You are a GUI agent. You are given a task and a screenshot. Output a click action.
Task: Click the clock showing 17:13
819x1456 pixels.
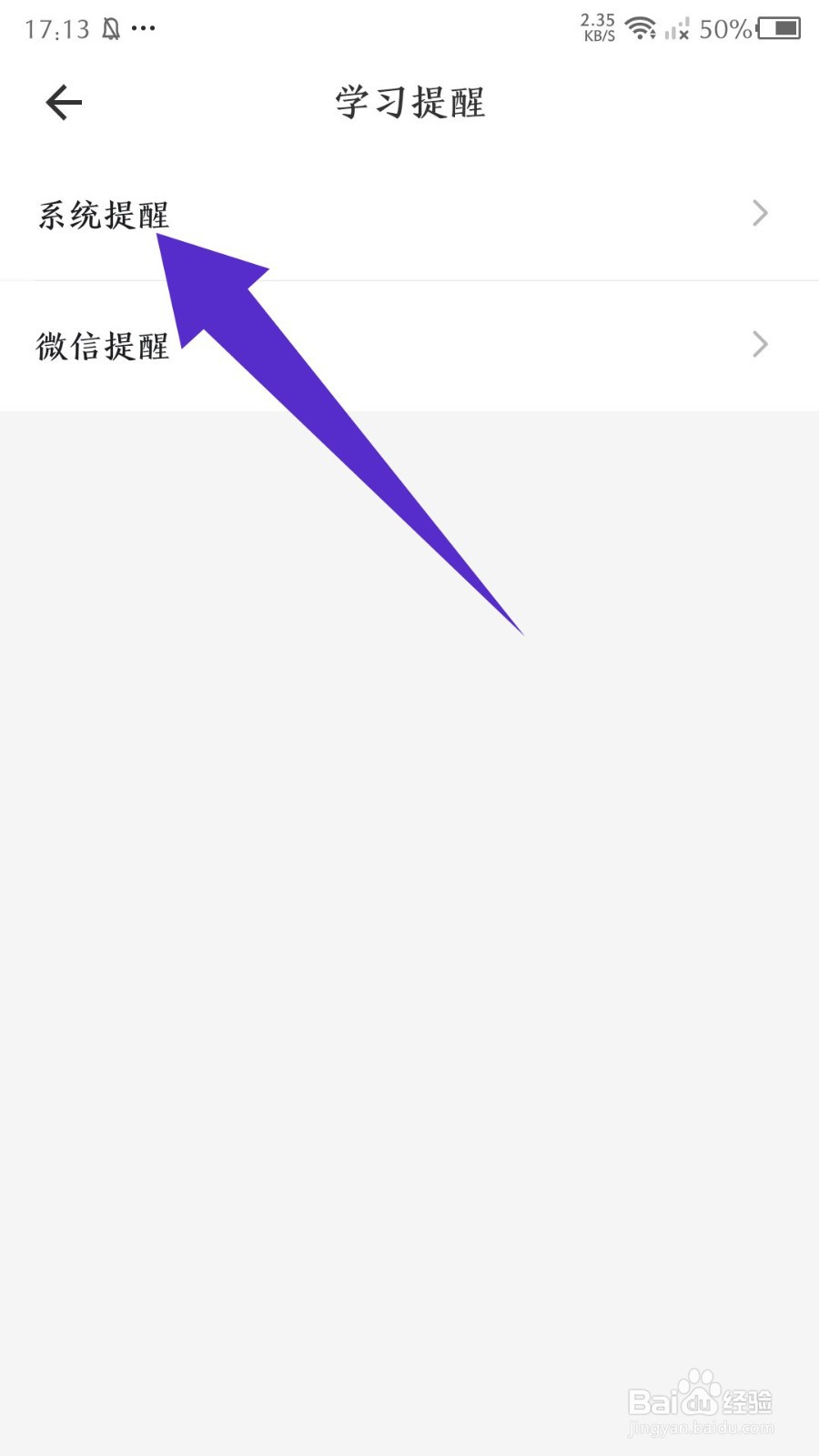click(x=57, y=28)
